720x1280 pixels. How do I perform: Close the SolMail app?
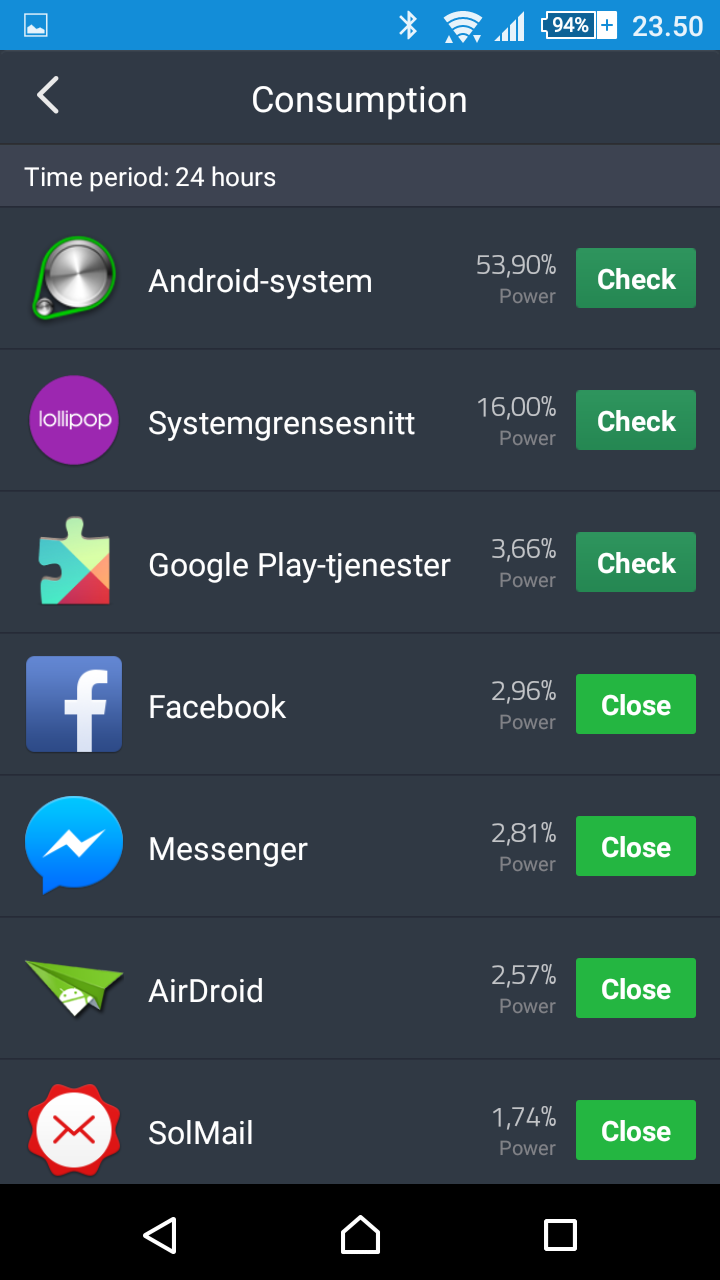pyautogui.click(x=636, y=1130)
